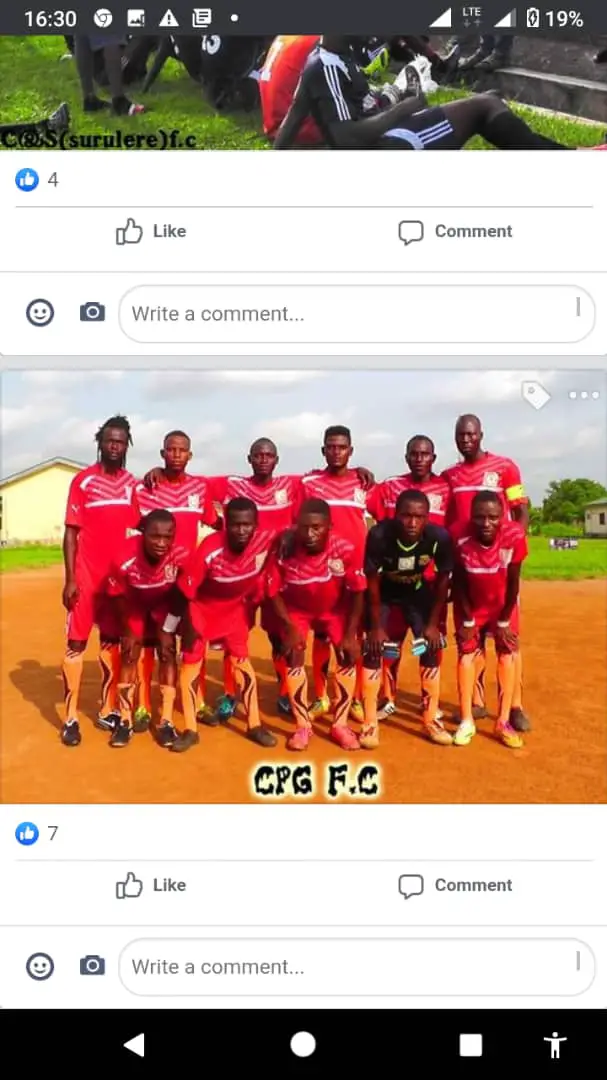The height and width of the screenshot is (1080, 607).
Task: Open emoji picker under C&S photo
Action: pyautogui.click(x=40, y=313)
